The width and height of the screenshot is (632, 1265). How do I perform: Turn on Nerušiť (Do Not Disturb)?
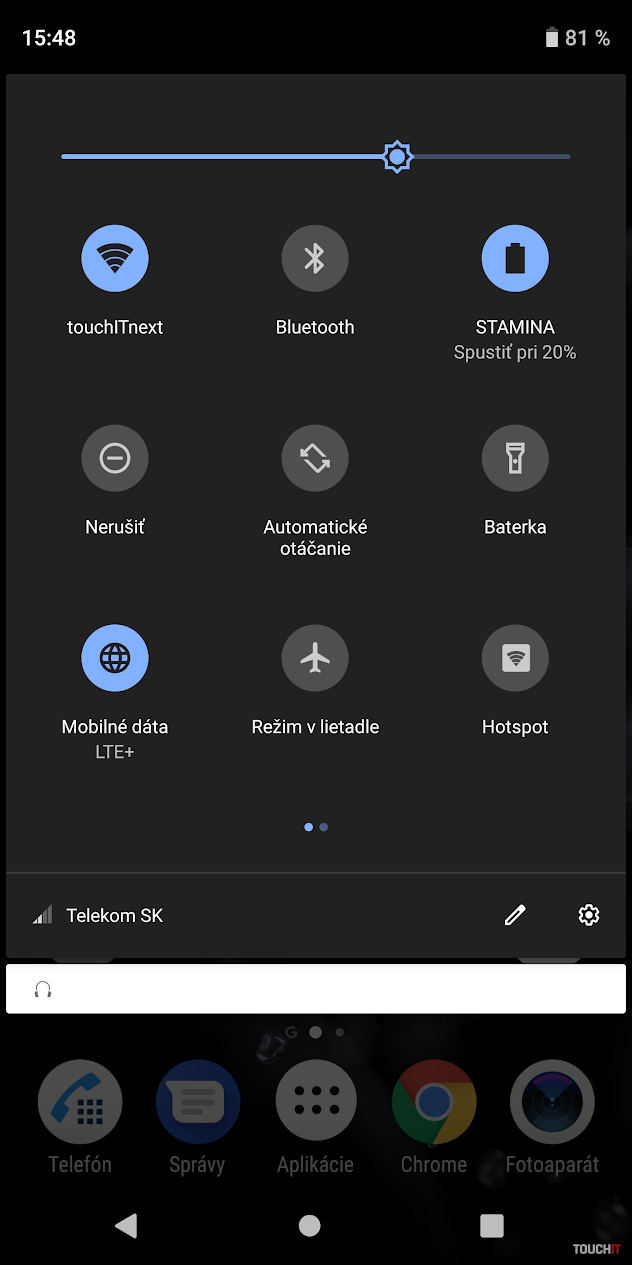115,458
